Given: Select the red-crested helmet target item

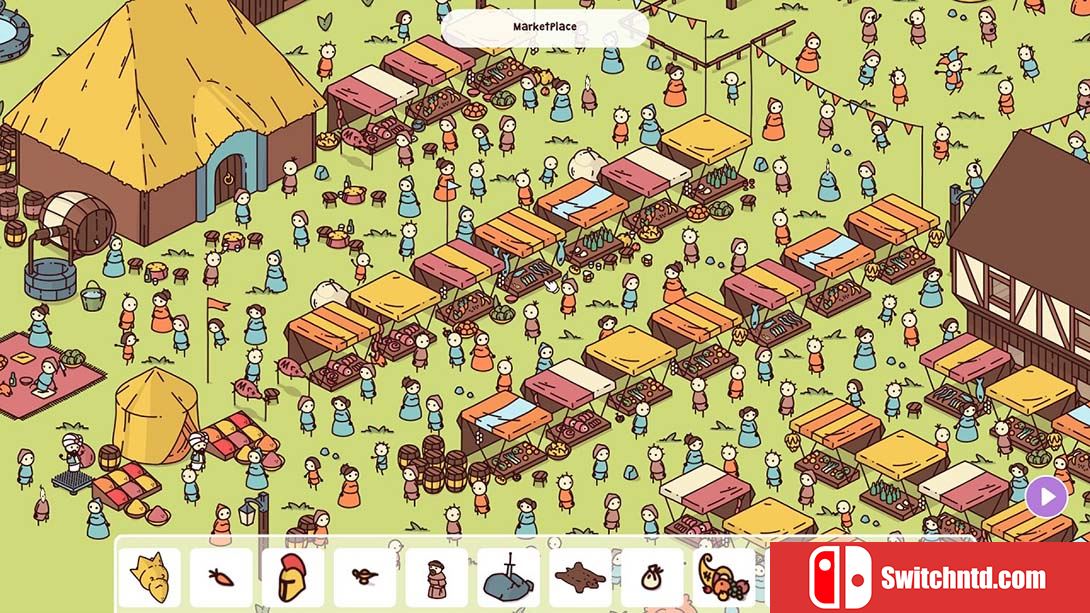Looking at the screenshot, I should pos(293,577).
